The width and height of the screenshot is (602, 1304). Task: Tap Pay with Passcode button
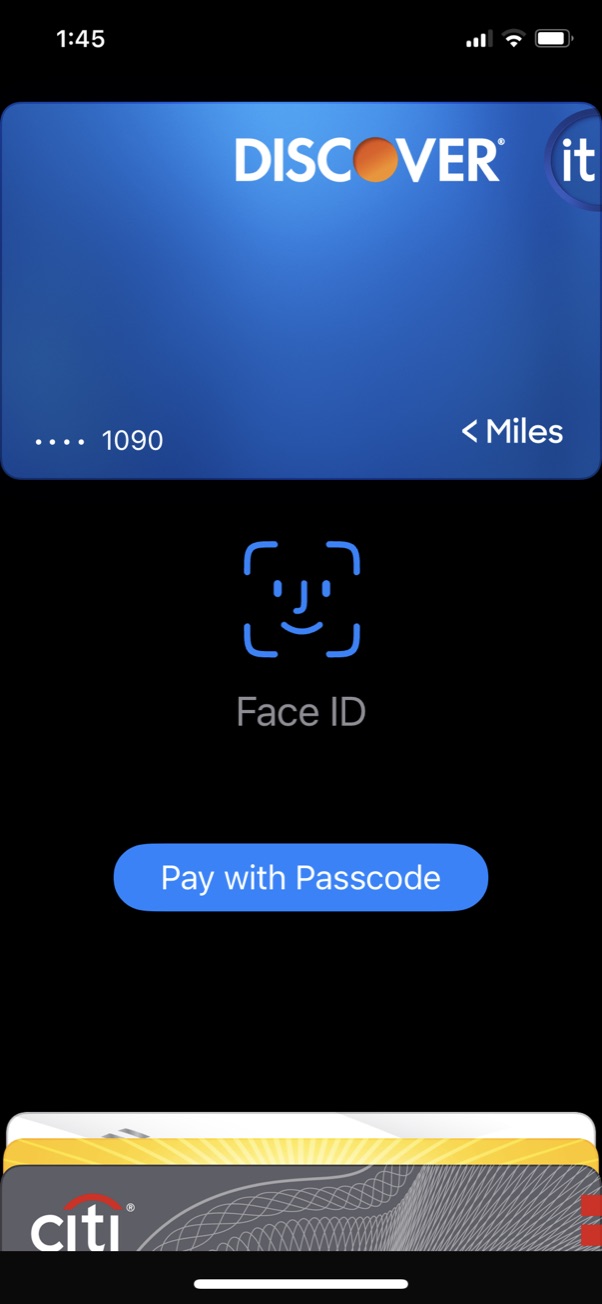(x=301, y=877)
